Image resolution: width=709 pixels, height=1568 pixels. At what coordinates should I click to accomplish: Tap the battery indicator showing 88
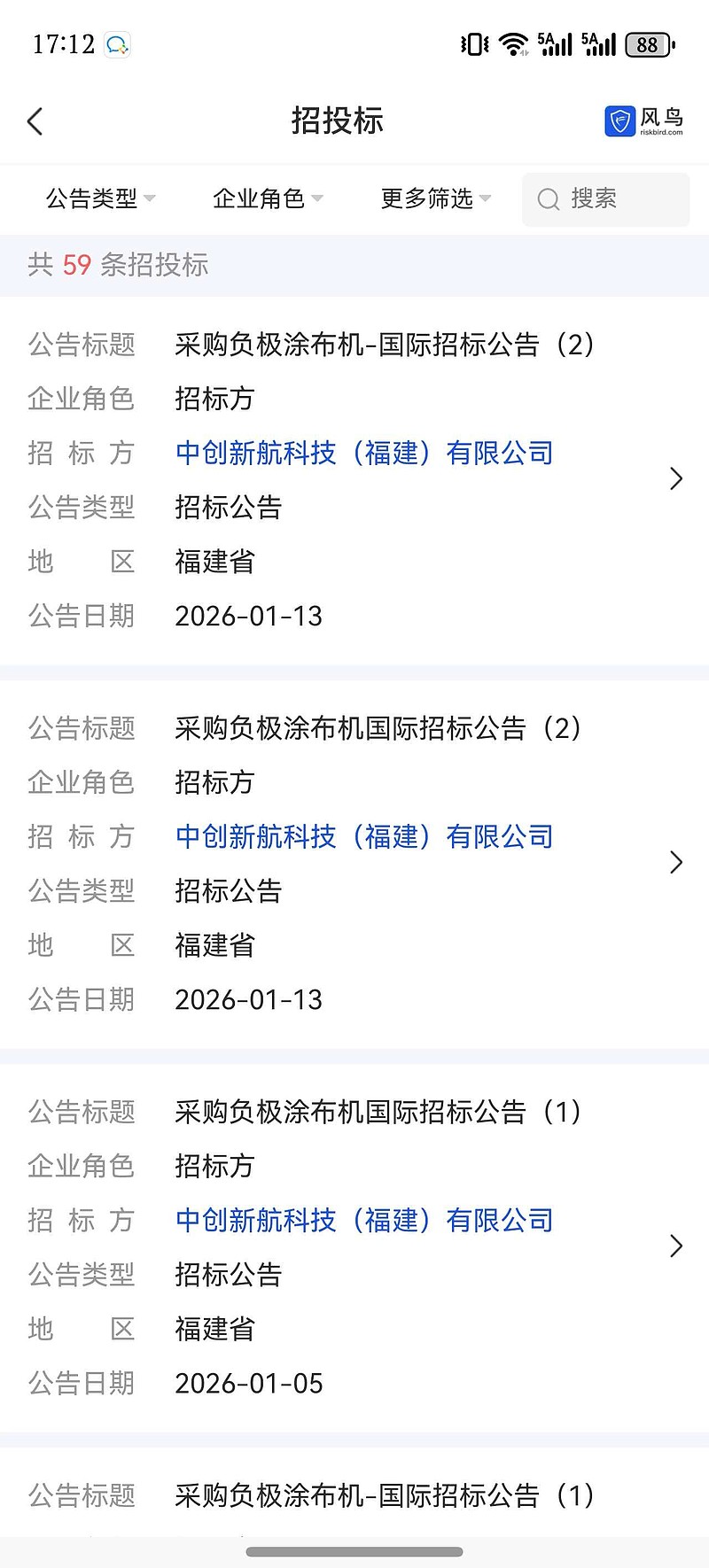(646, 43)
